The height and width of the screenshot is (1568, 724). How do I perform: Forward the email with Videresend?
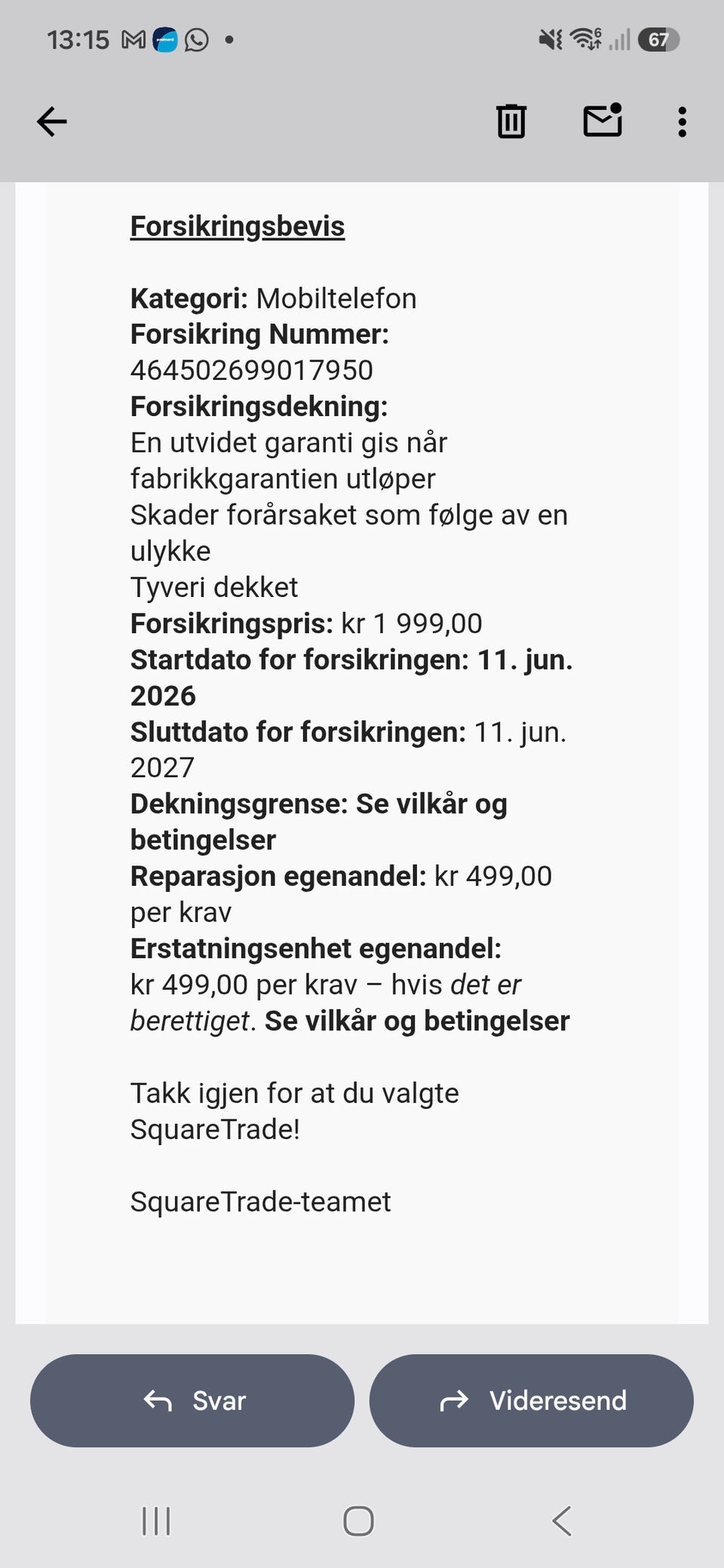pos(531,1400)
